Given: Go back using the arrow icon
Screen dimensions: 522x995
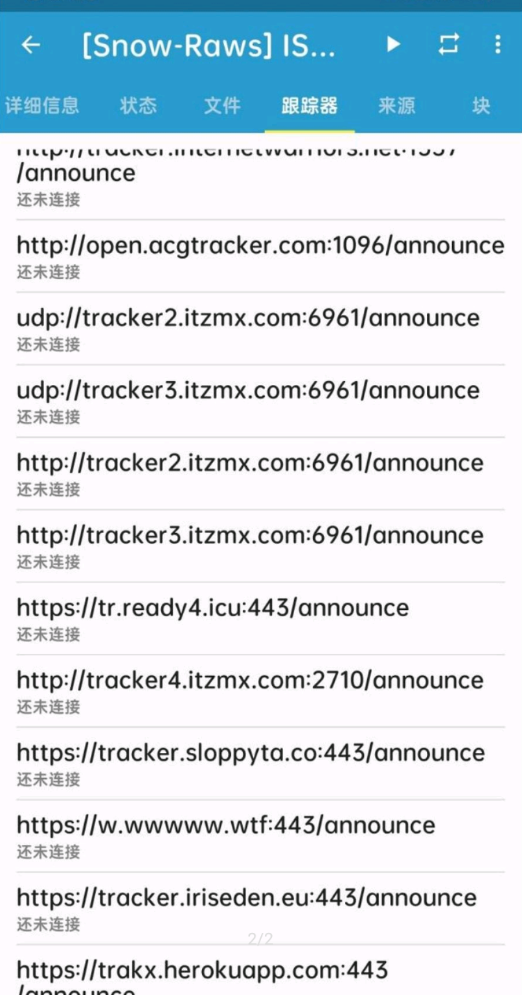Looking at the screenshot, I should pos(30,44).
